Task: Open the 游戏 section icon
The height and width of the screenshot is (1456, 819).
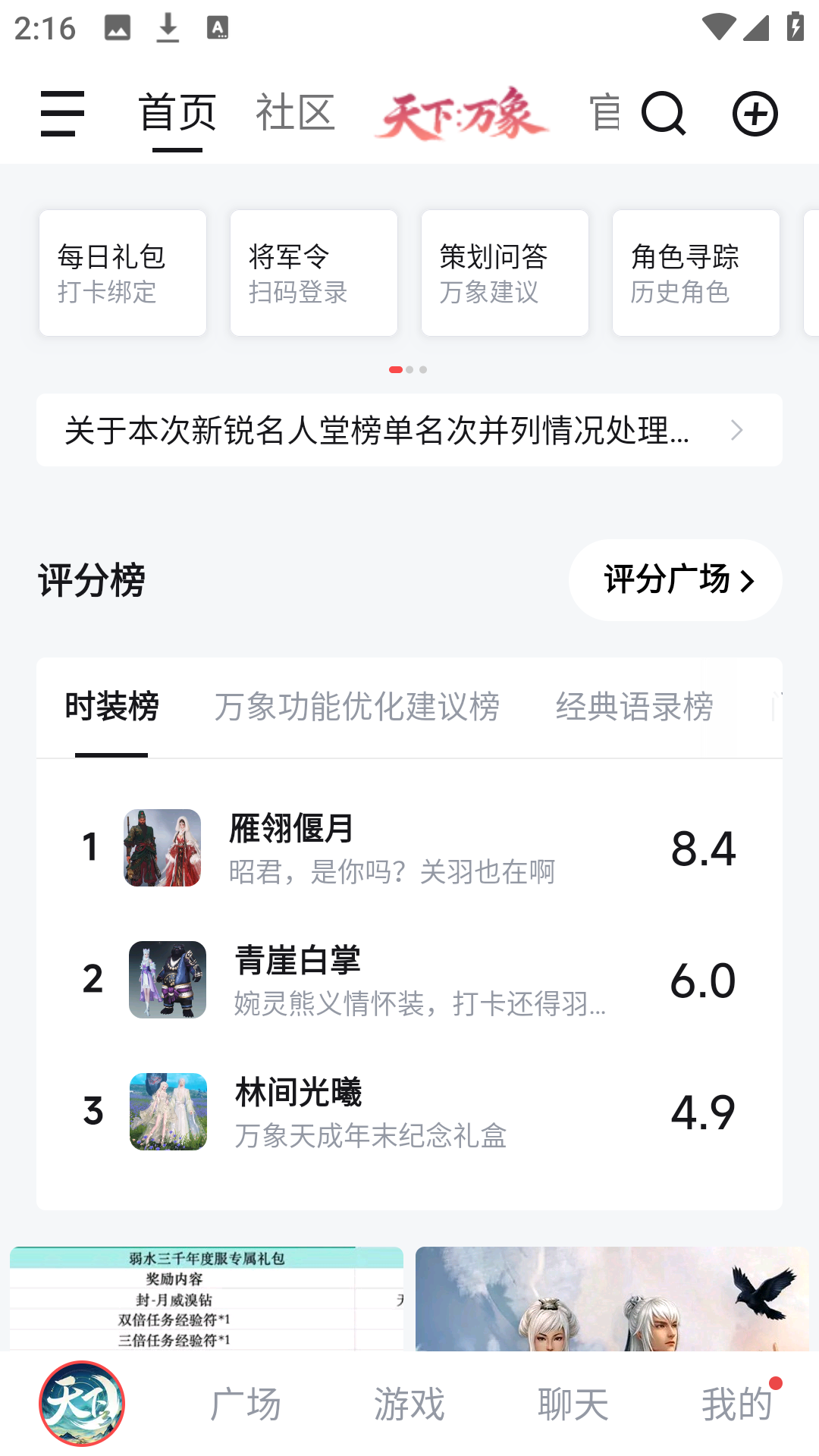Action: click(x=409, y=1403)
